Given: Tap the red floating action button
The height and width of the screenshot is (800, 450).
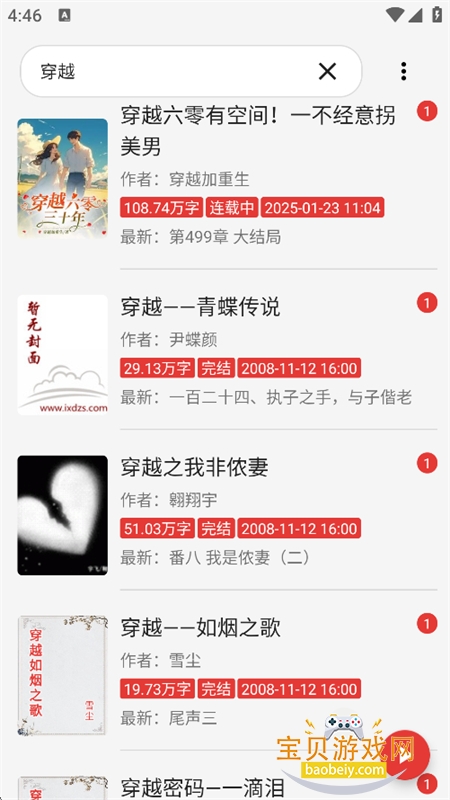Looking at the screenshot, I should pyautogui.click(x=406, y=755).
